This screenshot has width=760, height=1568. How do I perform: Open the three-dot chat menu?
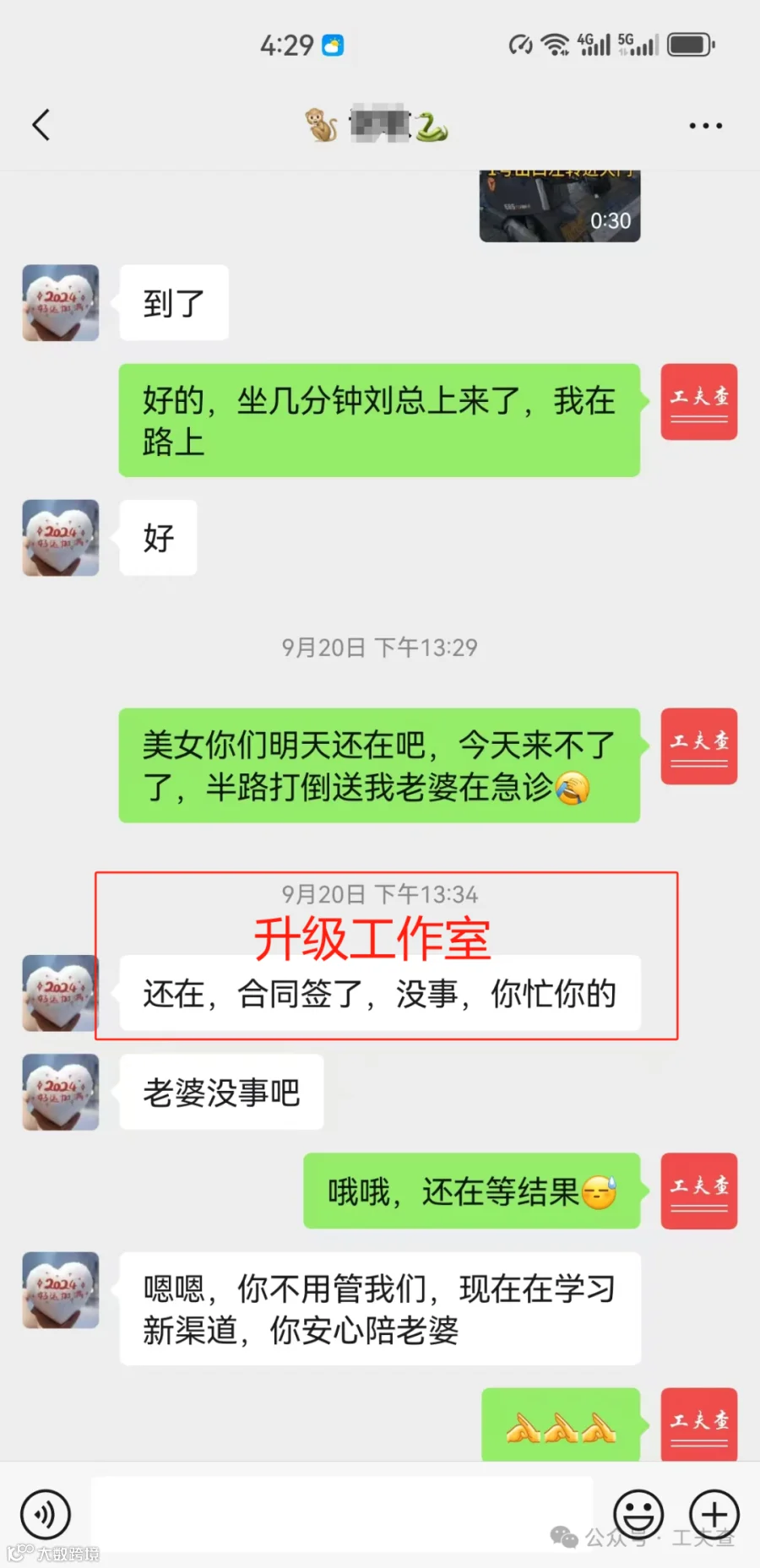(x=705, y=126)
